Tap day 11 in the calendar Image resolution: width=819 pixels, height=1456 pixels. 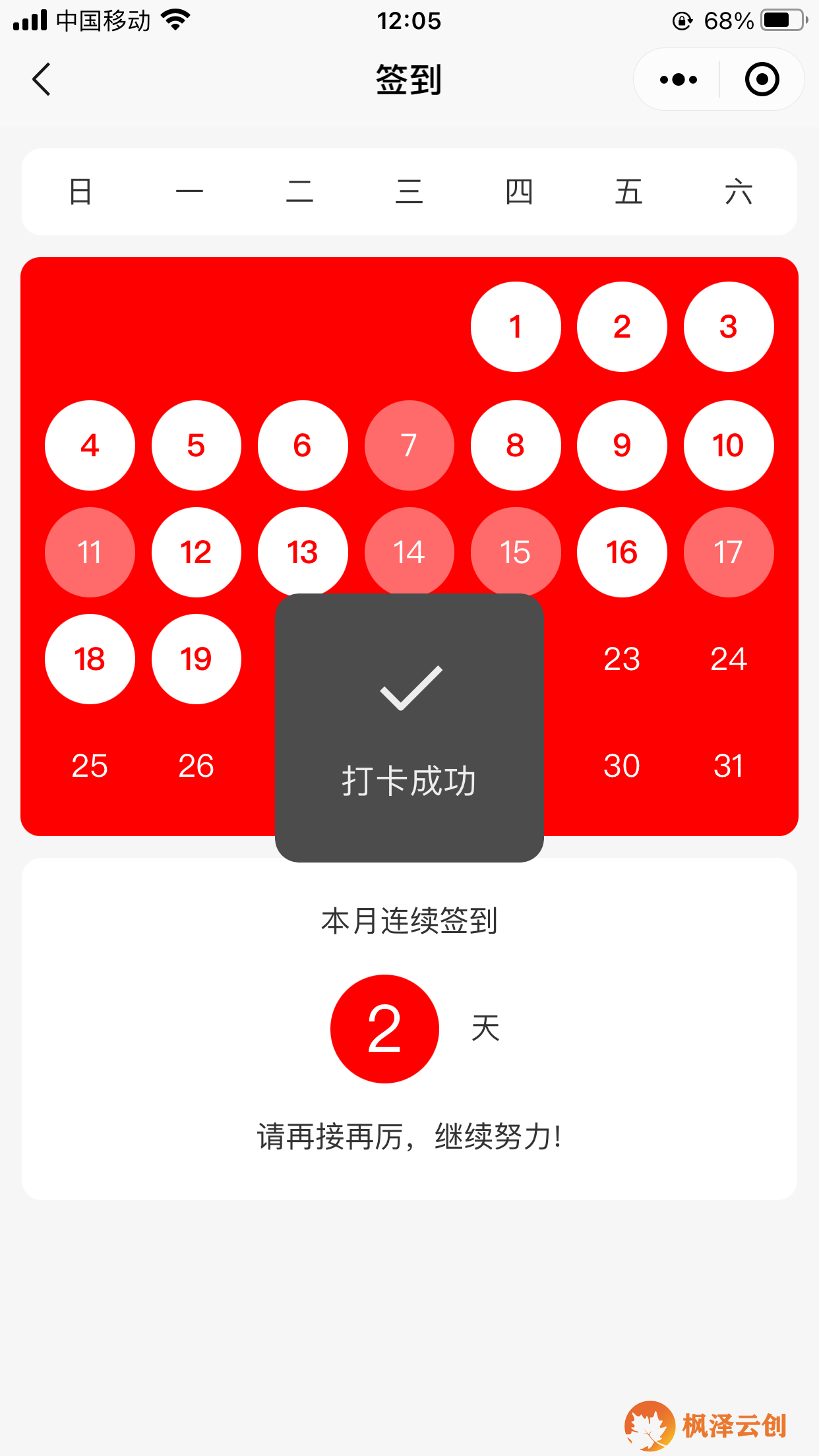[90, 552]
